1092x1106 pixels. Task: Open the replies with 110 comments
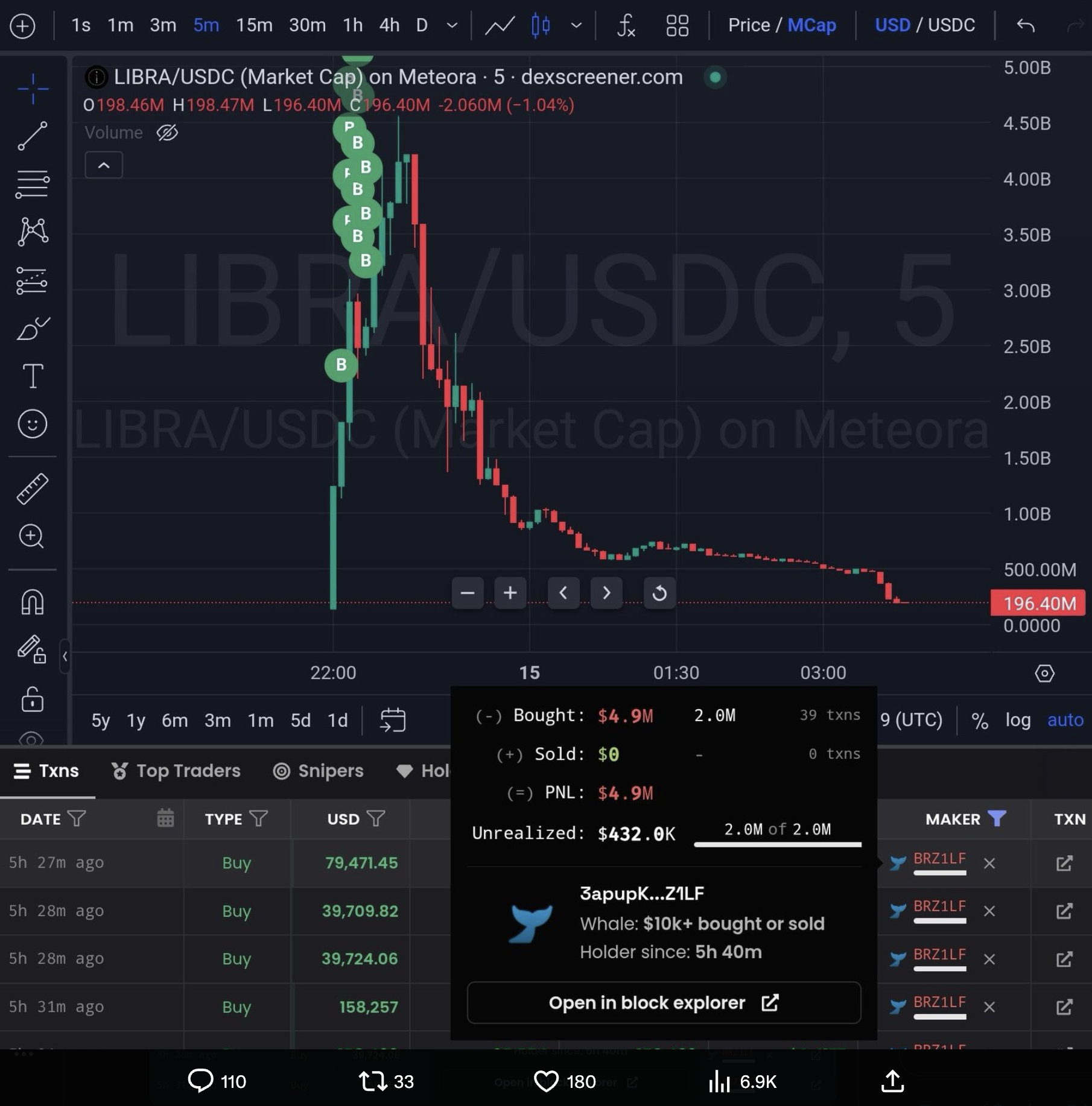(201, 1081)
